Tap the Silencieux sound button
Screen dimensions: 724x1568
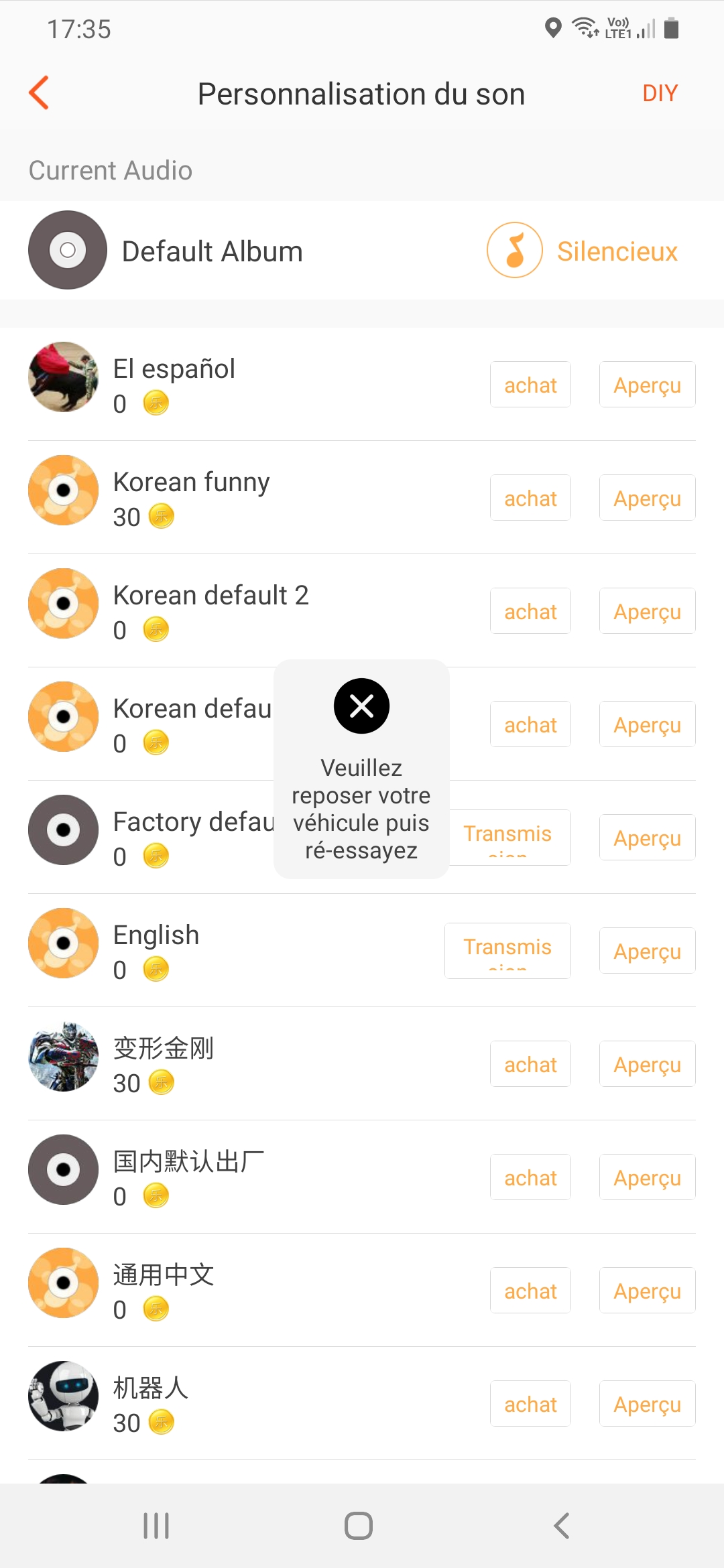pyautogui.click(x=582, y=251)
